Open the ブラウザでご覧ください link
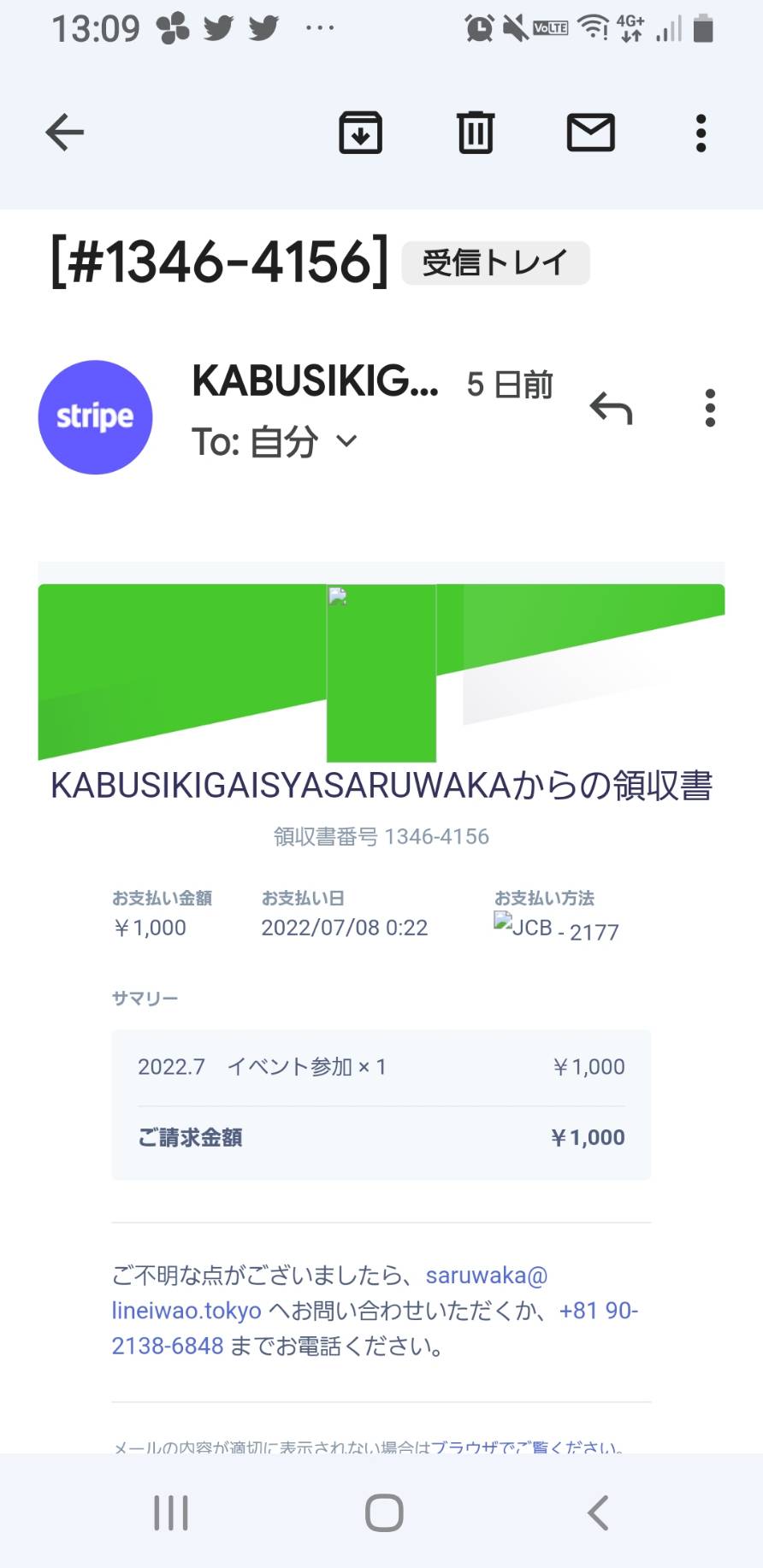 point(527,1447)
